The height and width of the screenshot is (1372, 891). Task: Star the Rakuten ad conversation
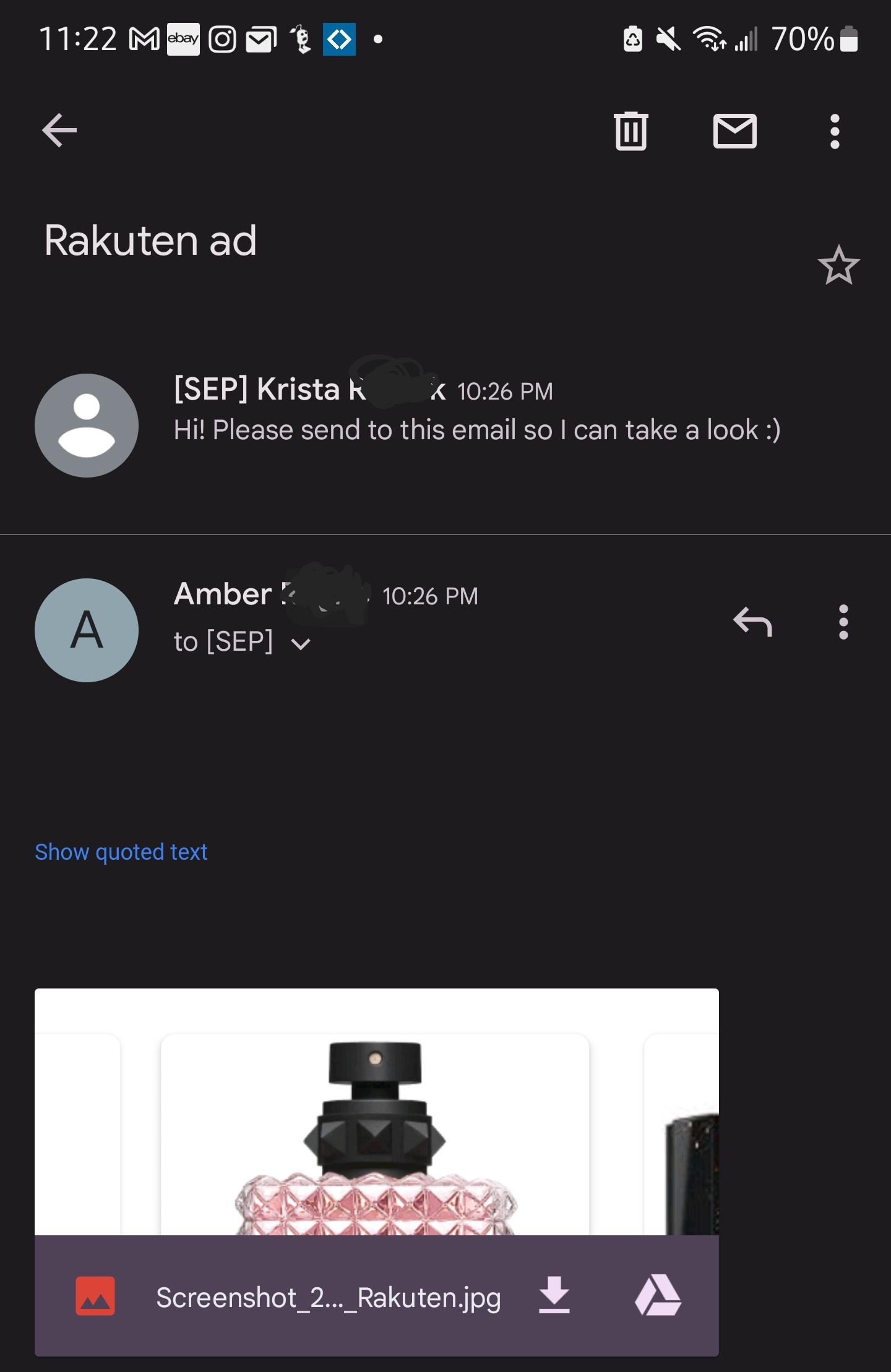pyautogui.click(x=840, y=266)
